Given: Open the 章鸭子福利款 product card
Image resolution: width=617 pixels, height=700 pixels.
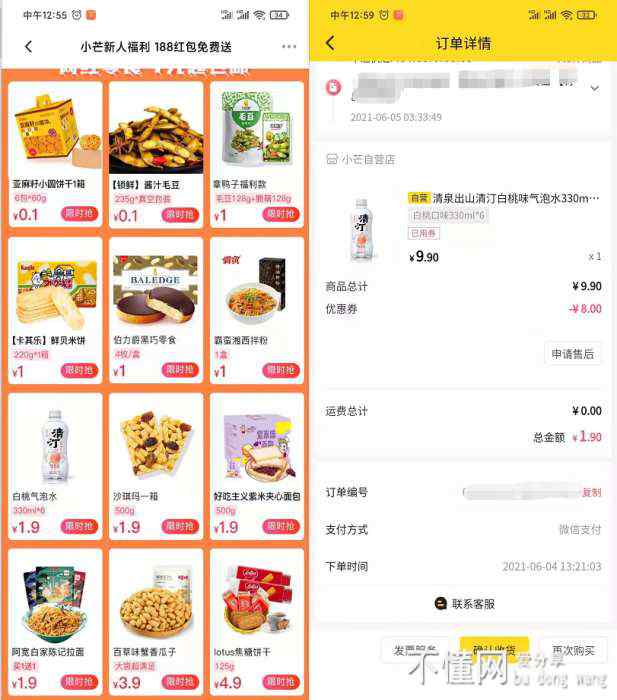Looking at the screenshot, I should coord(257,130).
